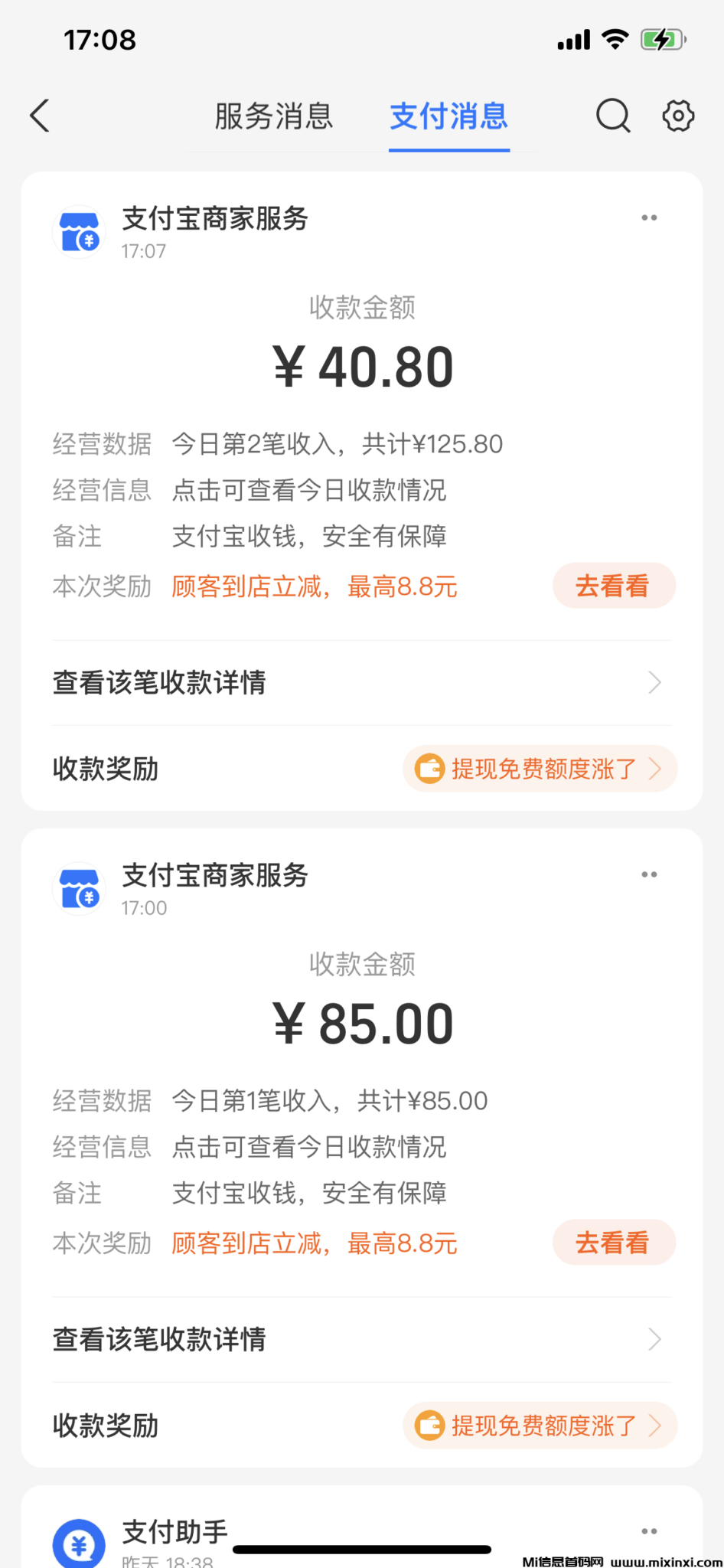View receipt details for the ¥40.80 payment
This screenshot has height=1568, width=724.
tap(361, 682)
